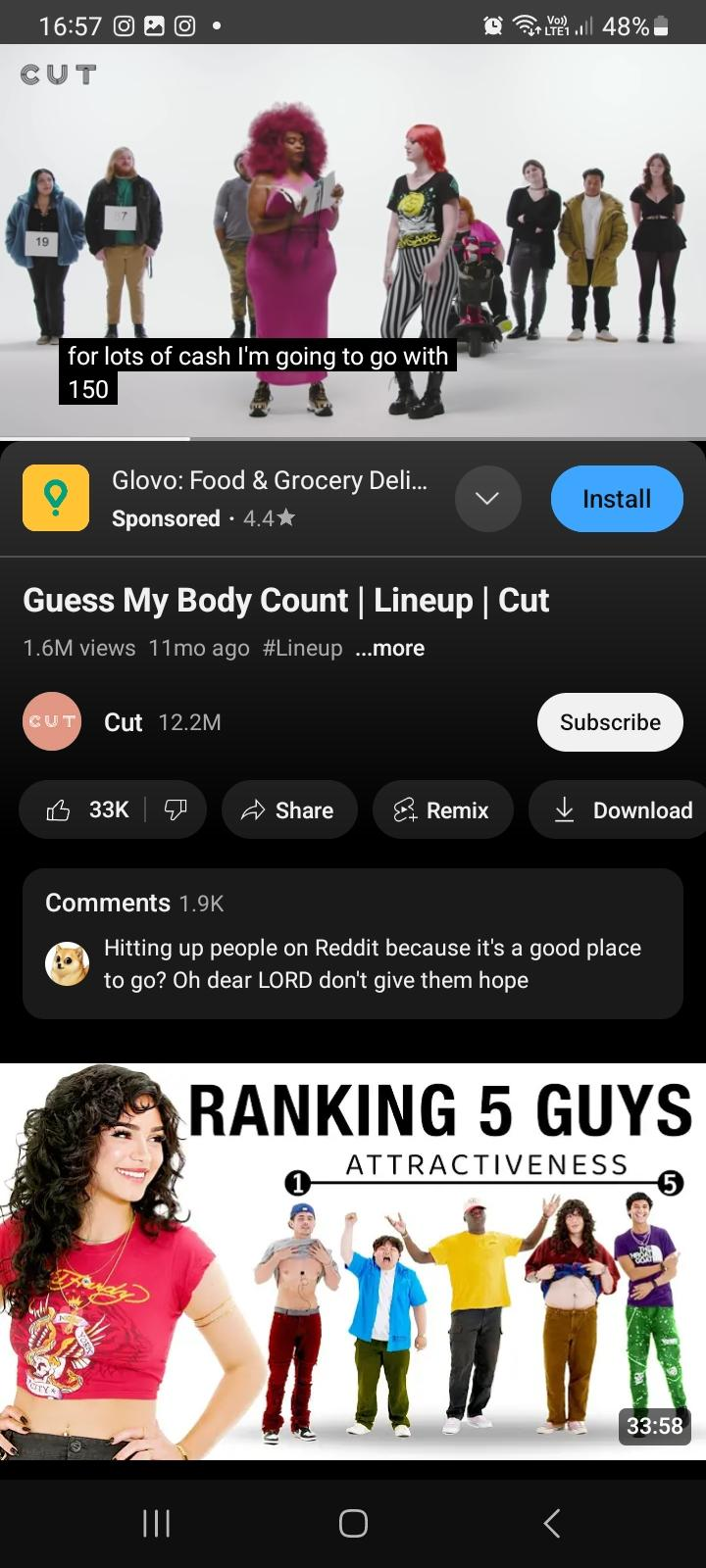Viewport: 706px width, 1568px height.
Task: Open recent apps from the navigation bar
Action: click(156, 1523)
